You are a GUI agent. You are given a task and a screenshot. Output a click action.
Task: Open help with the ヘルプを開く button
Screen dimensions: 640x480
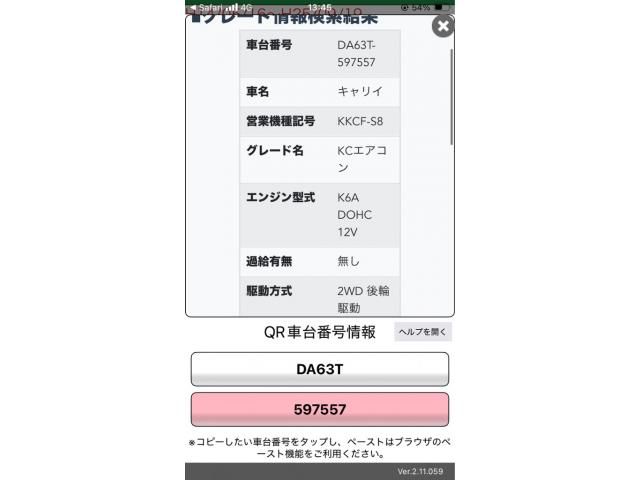coord(423,332)
